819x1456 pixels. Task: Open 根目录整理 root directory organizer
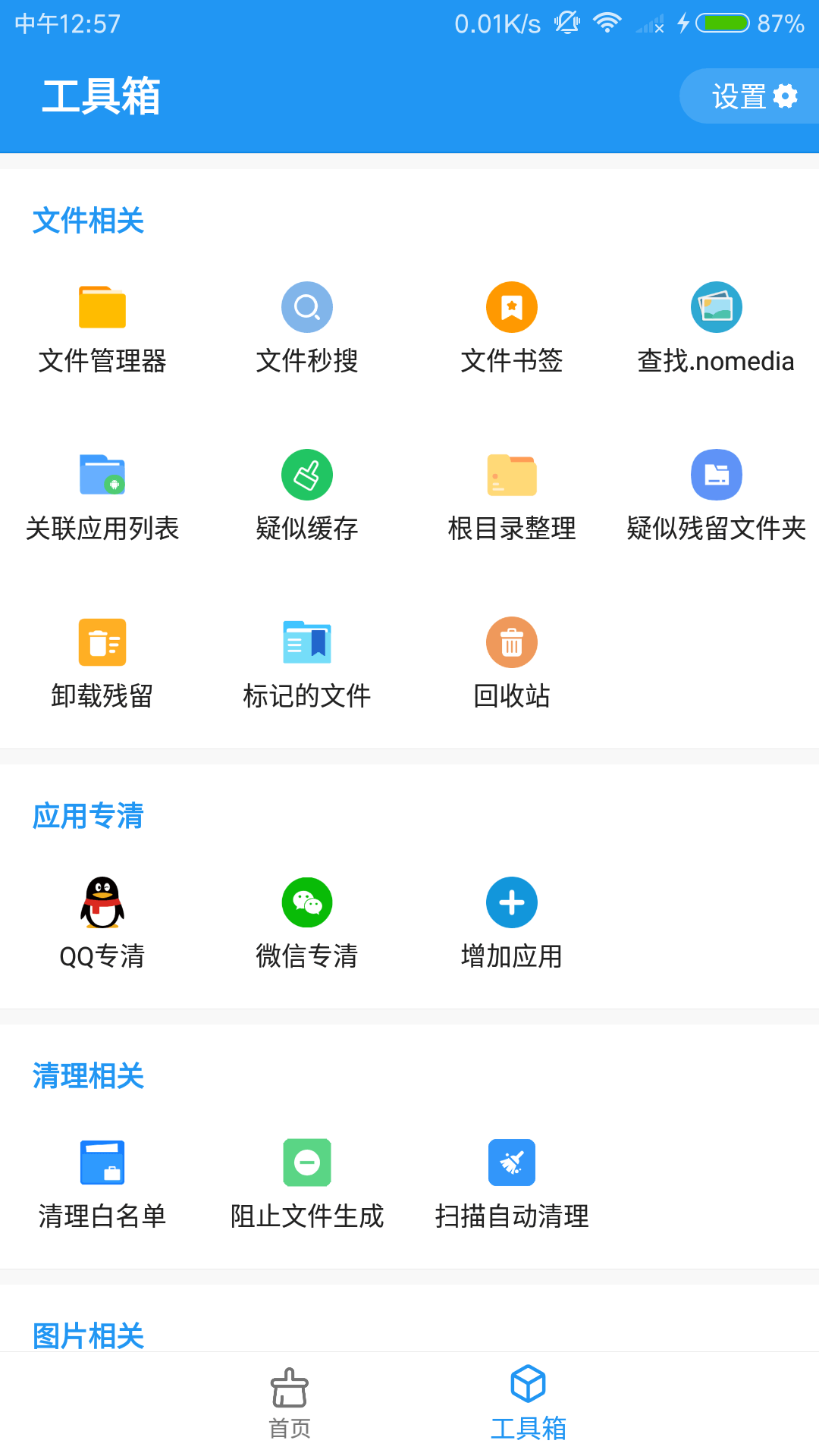[x=512, y=493]
